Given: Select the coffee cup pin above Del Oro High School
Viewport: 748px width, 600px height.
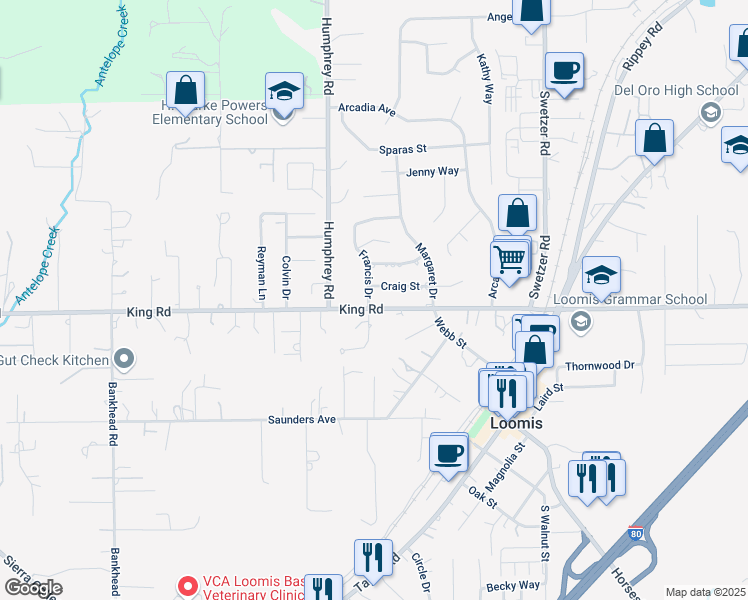Looking at the screenshot, I should coord(564,71).
